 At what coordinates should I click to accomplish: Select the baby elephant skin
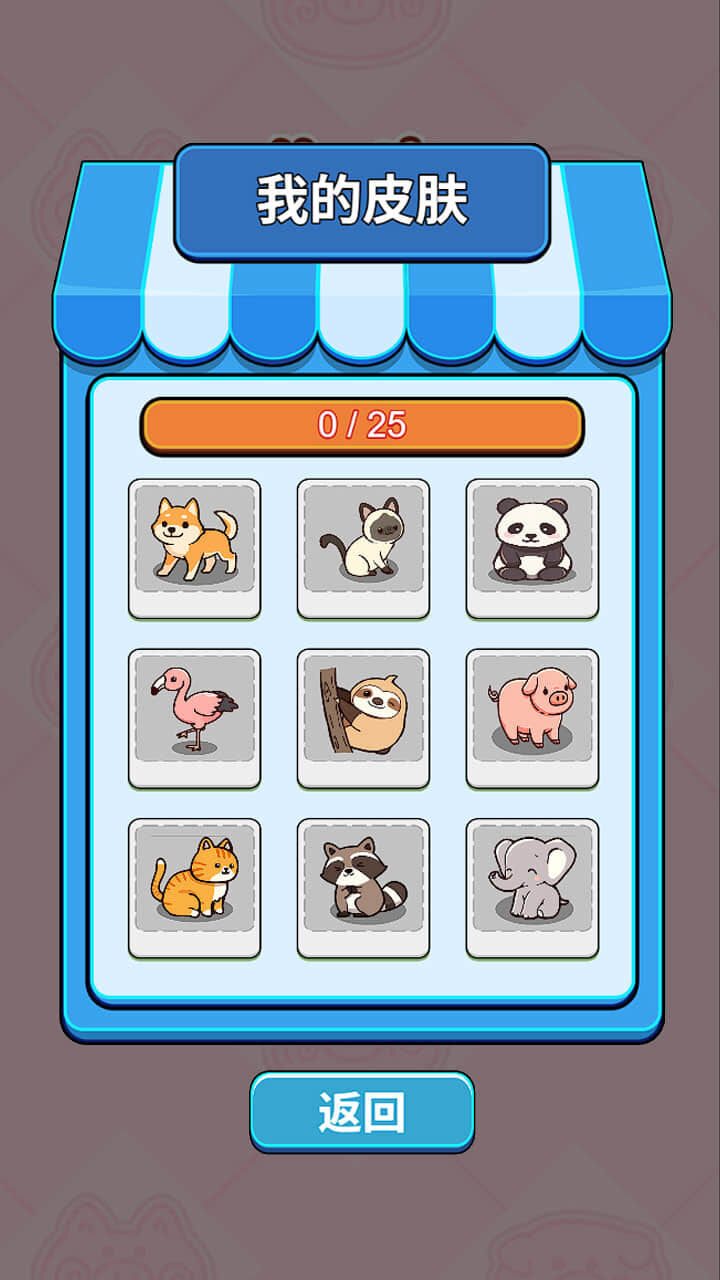[x=532, y=888]
